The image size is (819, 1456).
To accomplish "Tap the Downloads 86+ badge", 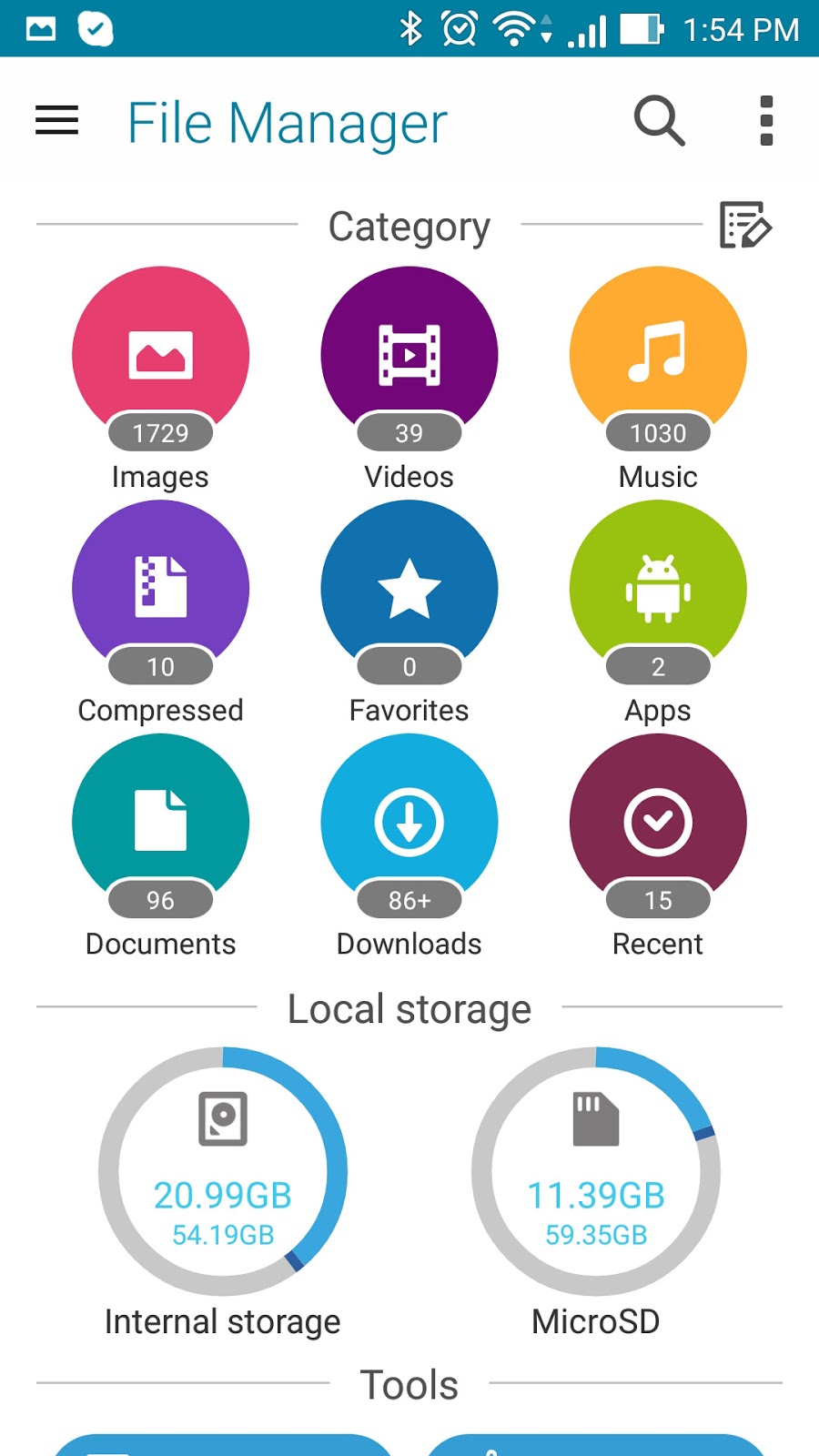I will click(x=409, y=900).
